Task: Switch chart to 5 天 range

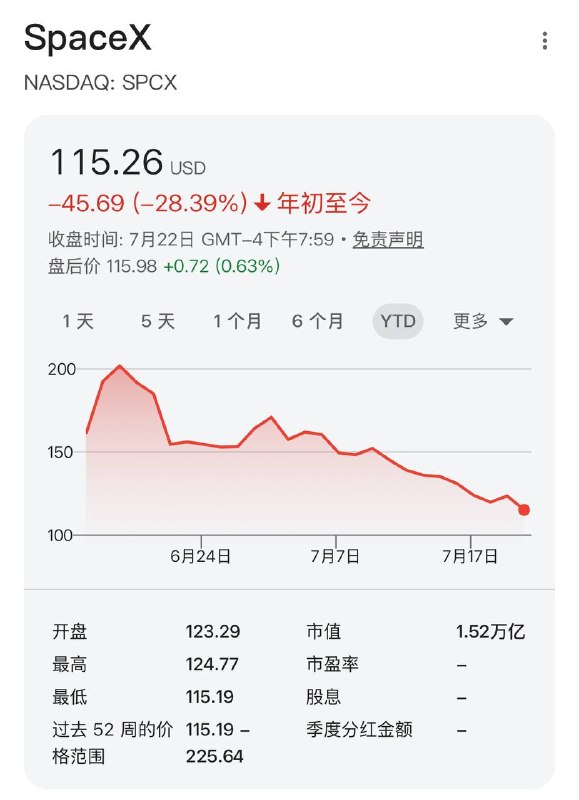Action: (x=158, y=321)
